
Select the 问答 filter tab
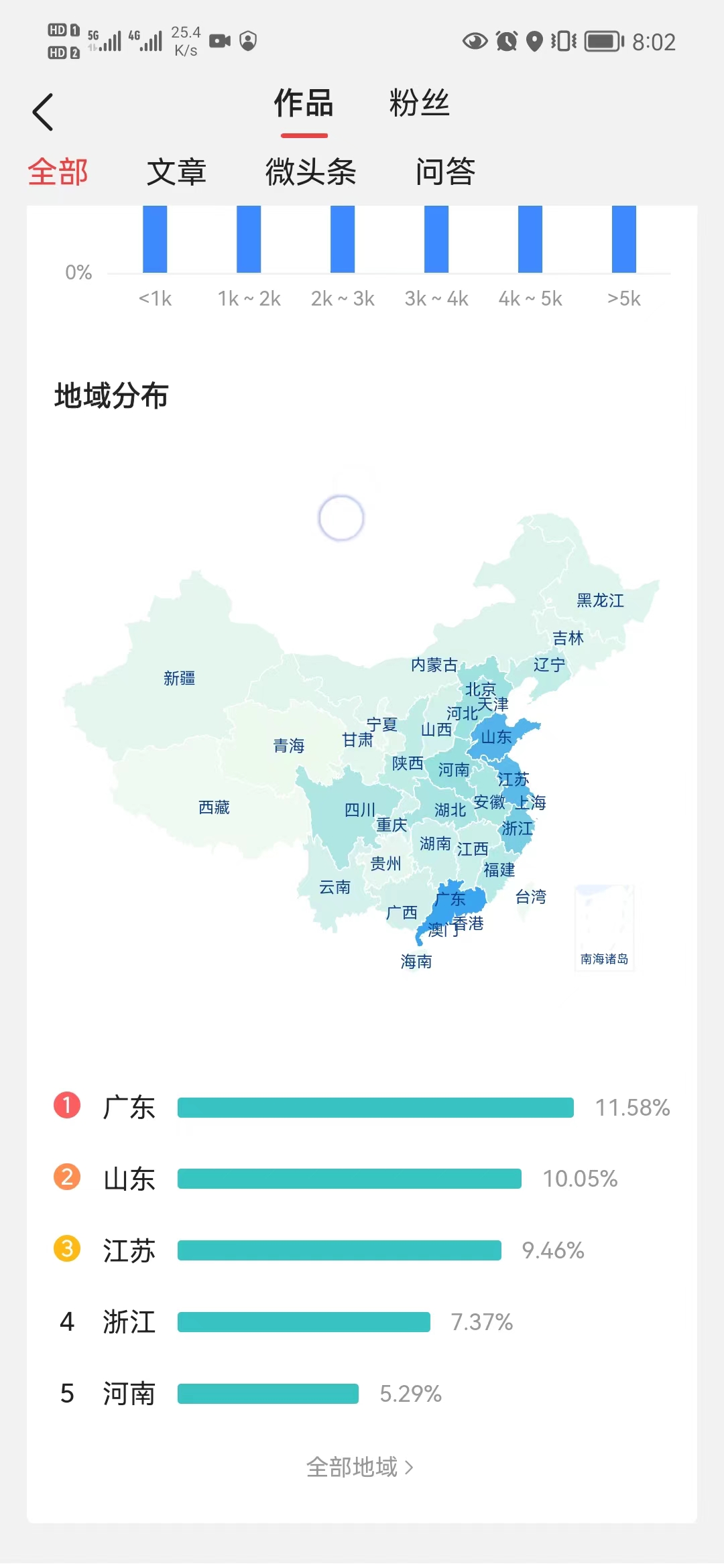click(445, 172)
